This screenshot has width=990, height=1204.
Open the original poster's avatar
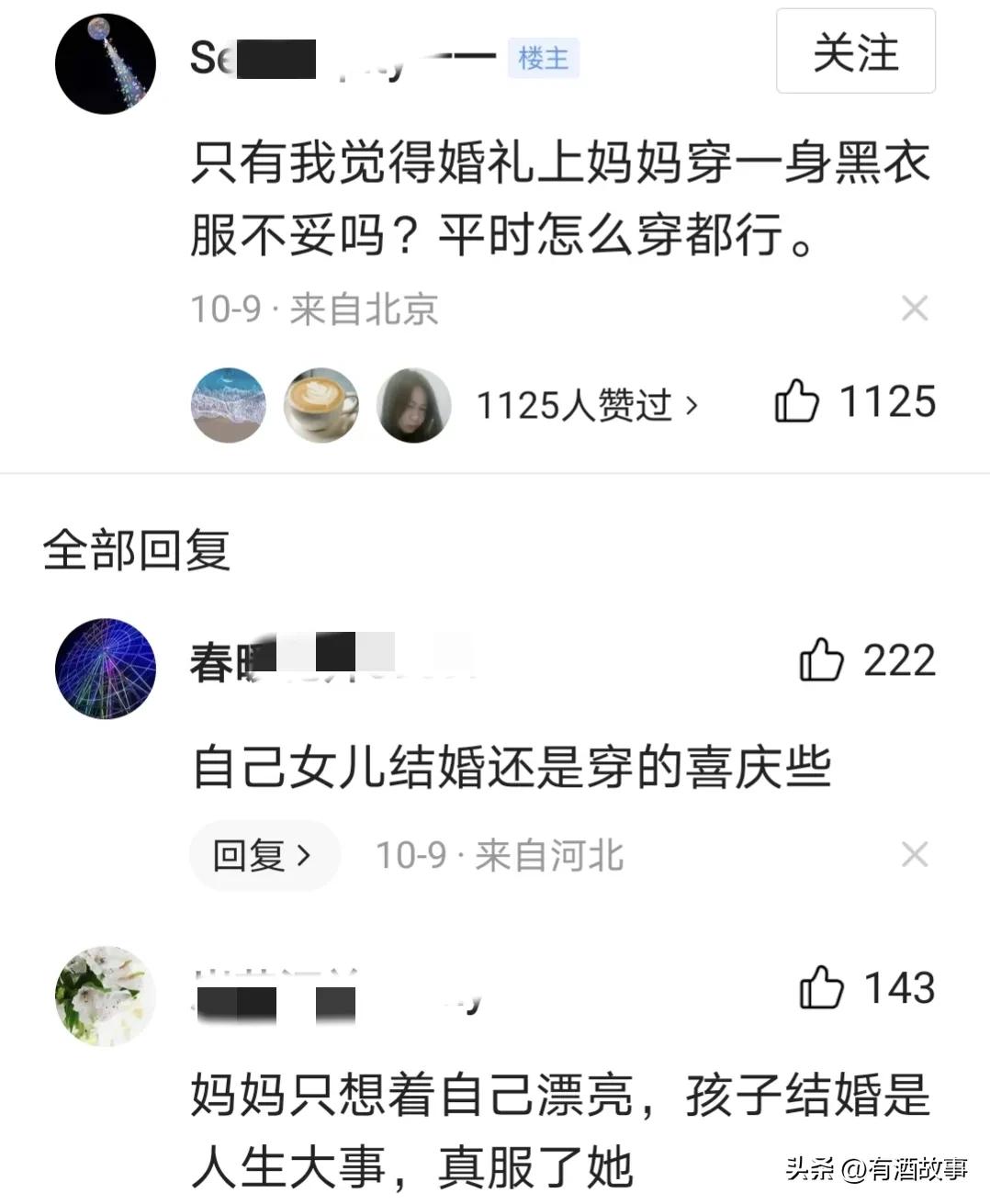[106, 64]
